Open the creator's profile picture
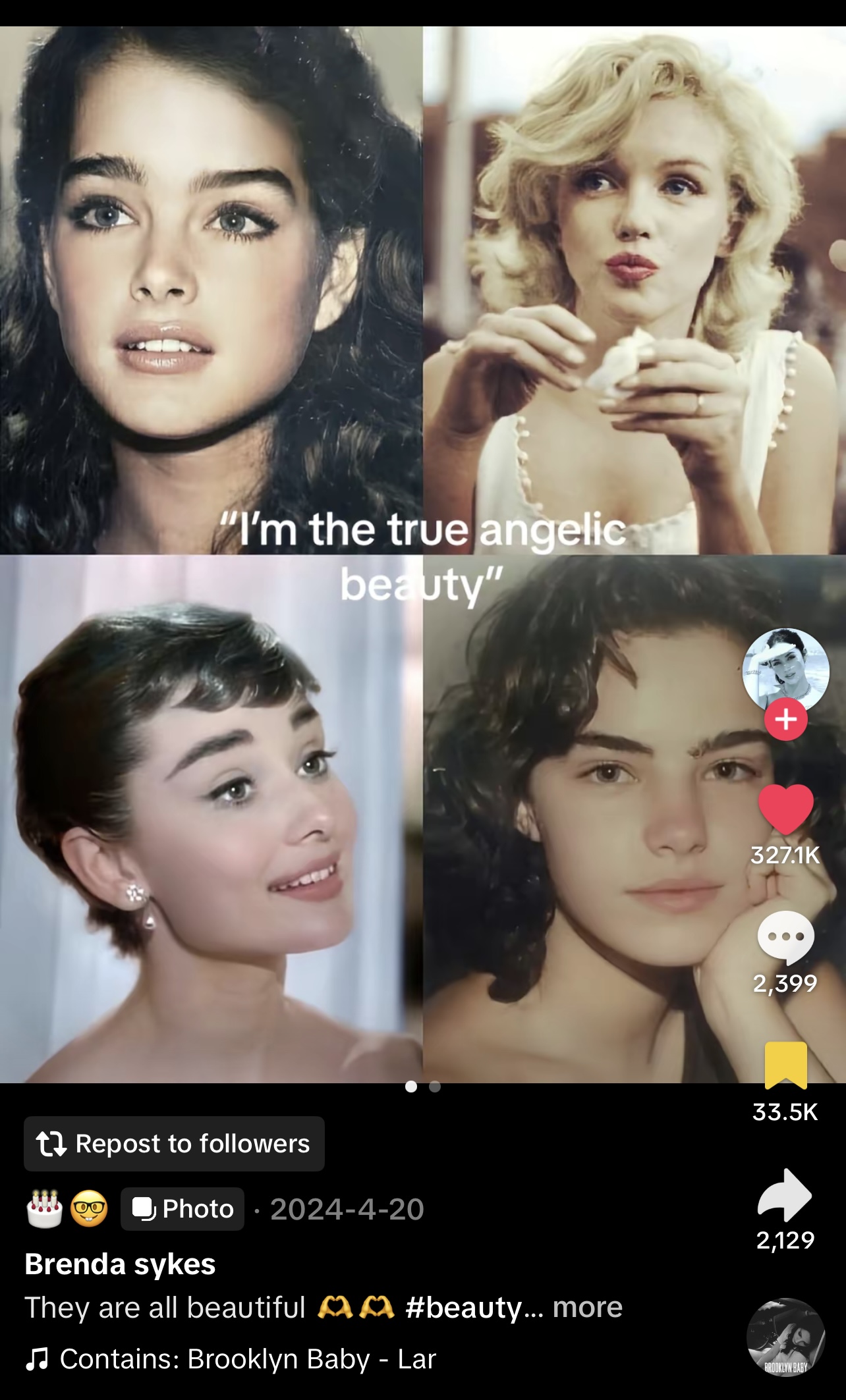 tap(785, 669)
